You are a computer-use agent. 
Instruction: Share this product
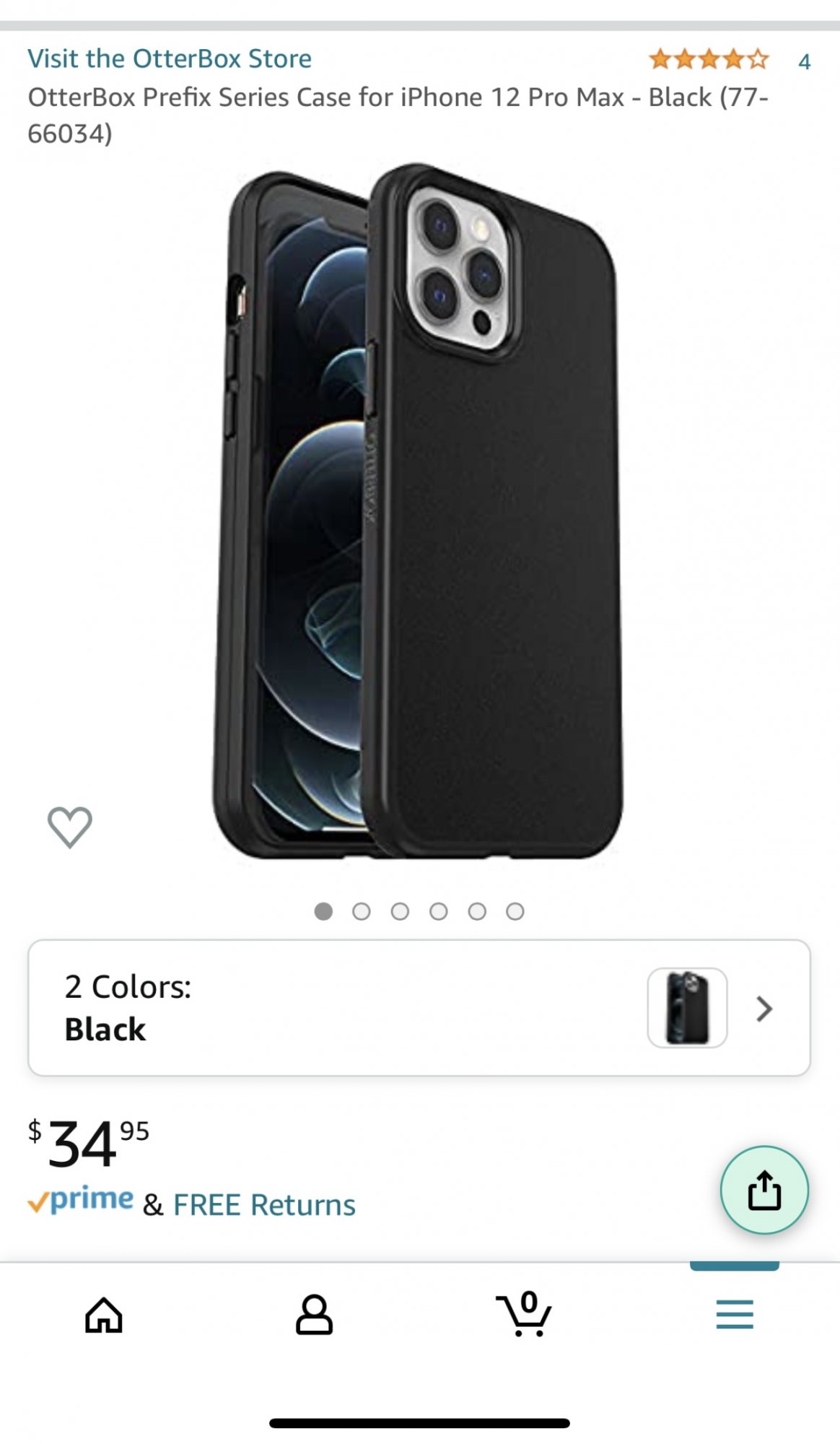pos(764,1190)
